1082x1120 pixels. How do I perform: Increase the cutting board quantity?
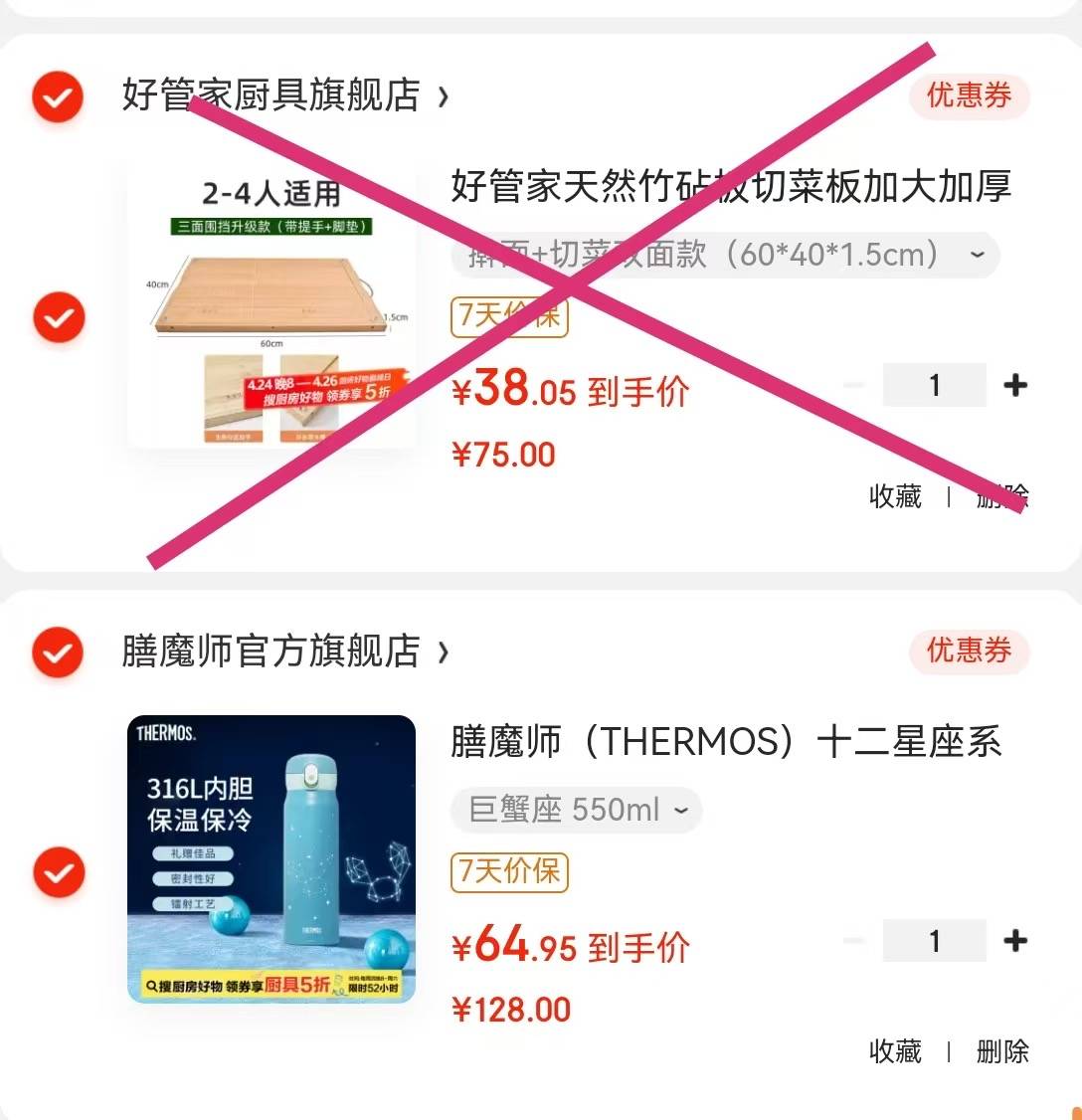(1015, 385)
